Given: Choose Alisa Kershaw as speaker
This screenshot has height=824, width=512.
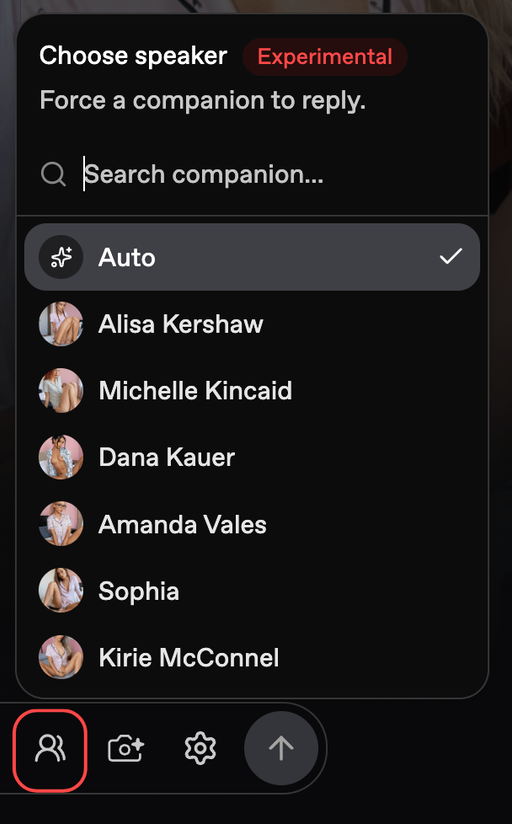Looking at the screenshot, I should pyautogui.click(x=252, y=324).
